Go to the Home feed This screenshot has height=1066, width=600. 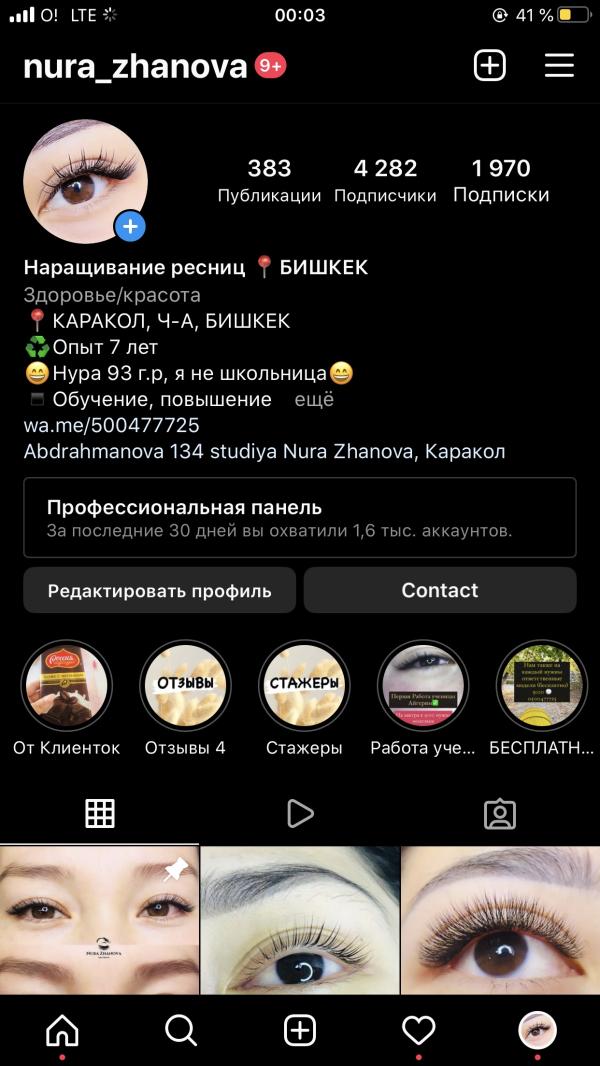(x=62, y=1030)
